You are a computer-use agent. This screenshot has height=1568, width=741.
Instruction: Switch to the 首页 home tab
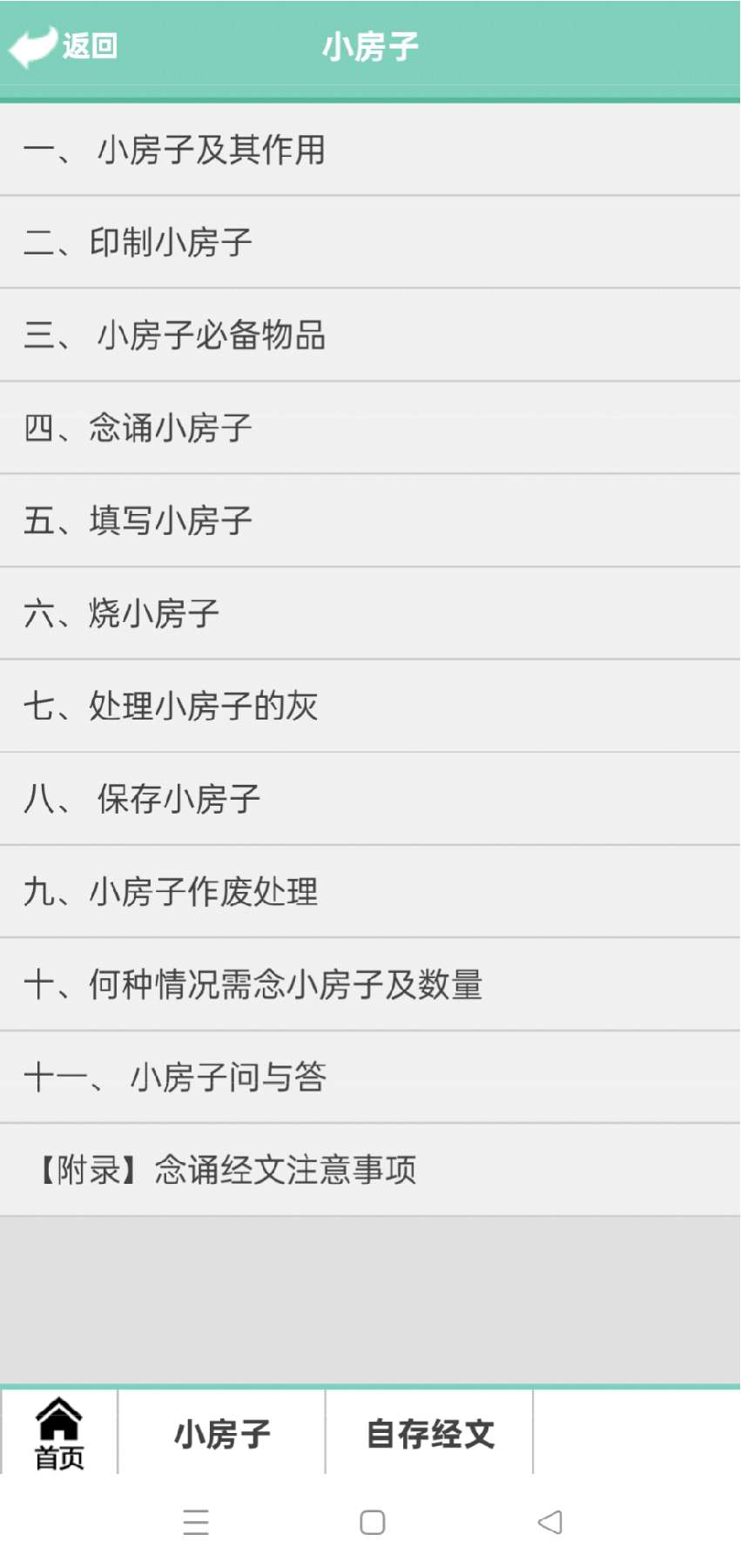click(59, 1433)
